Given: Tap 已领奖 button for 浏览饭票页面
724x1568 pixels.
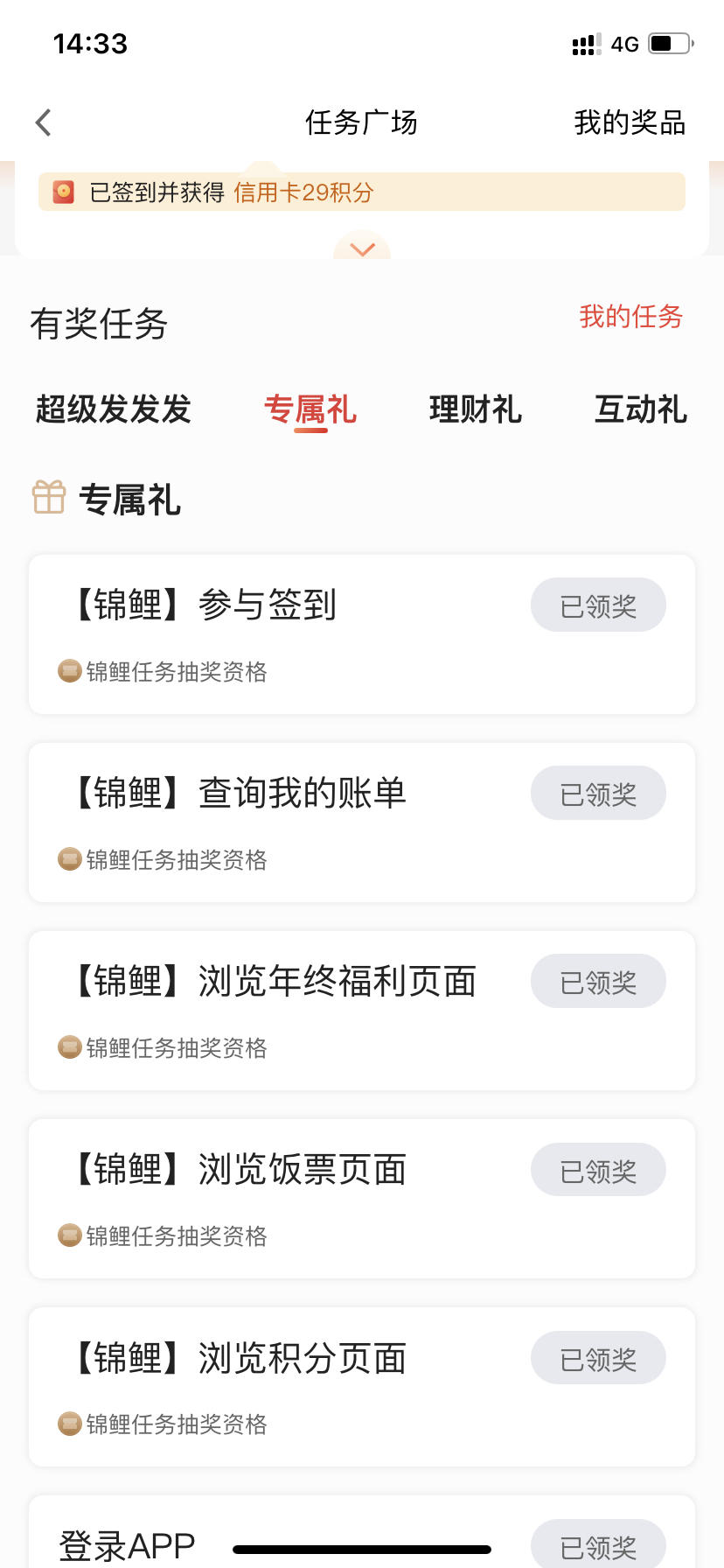Looking at the screenshot, I should pyautogui.click(x=598, y=1170).
